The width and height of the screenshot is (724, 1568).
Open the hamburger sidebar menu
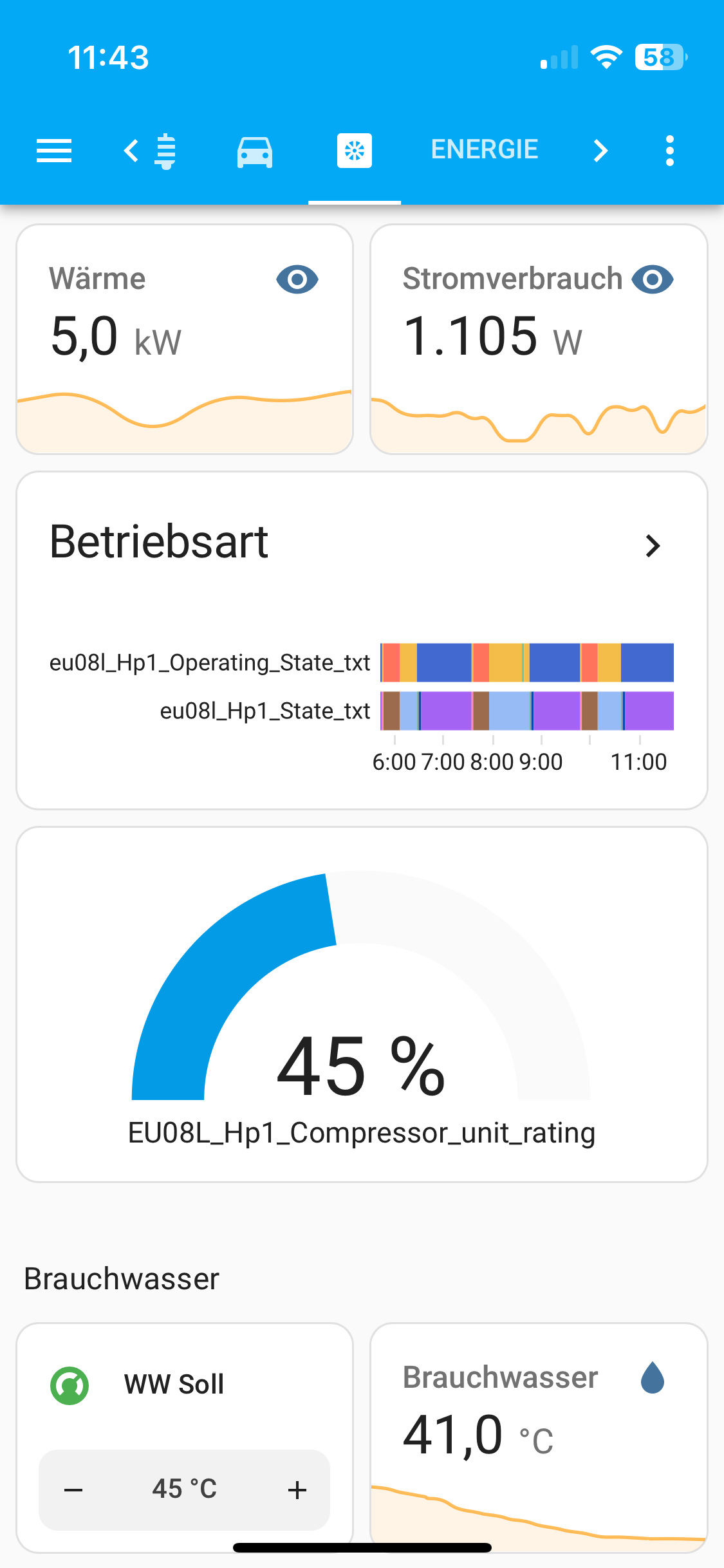click(x=54, y=151)
